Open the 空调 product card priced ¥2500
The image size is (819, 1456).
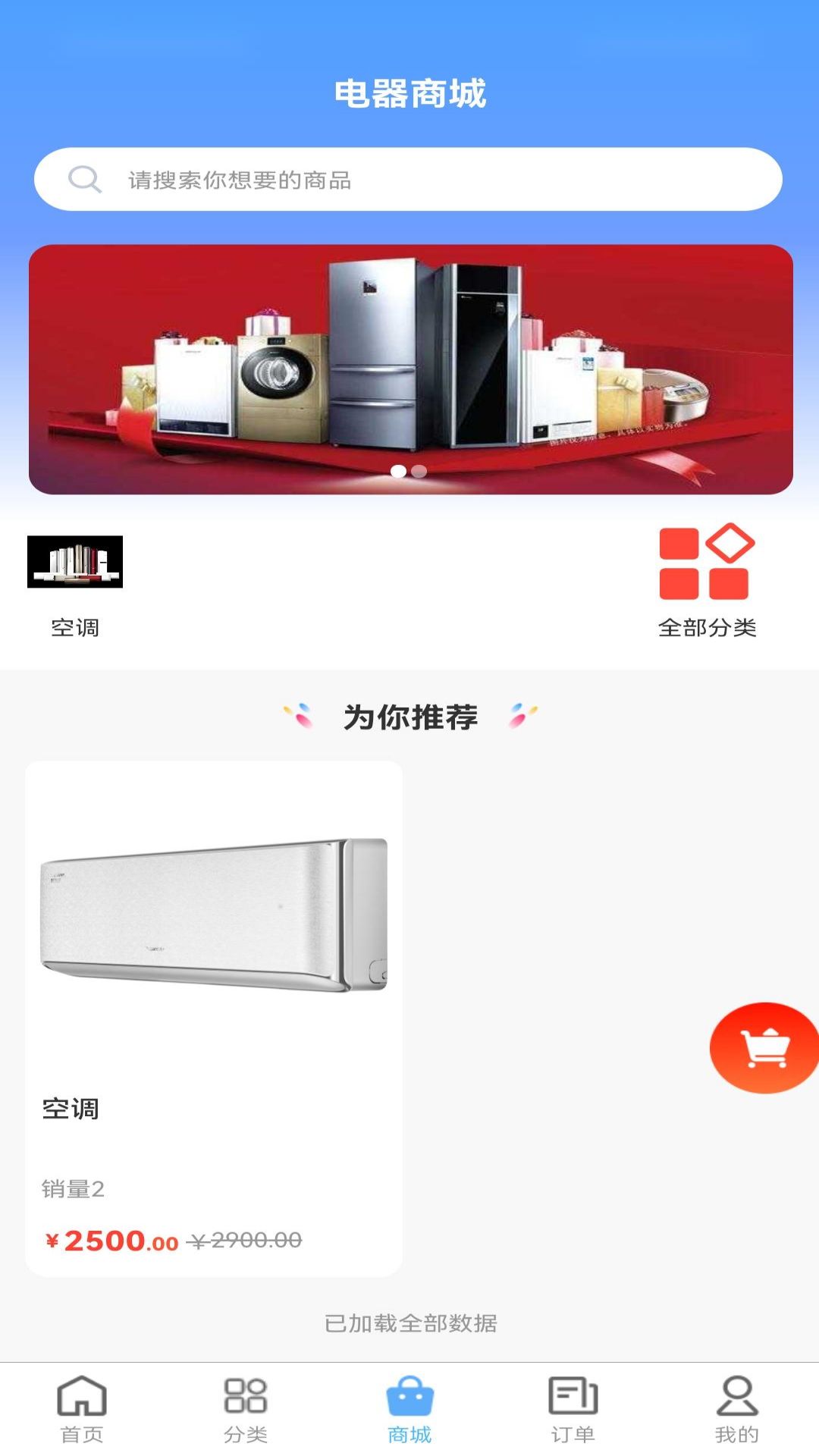(214, 1018)
